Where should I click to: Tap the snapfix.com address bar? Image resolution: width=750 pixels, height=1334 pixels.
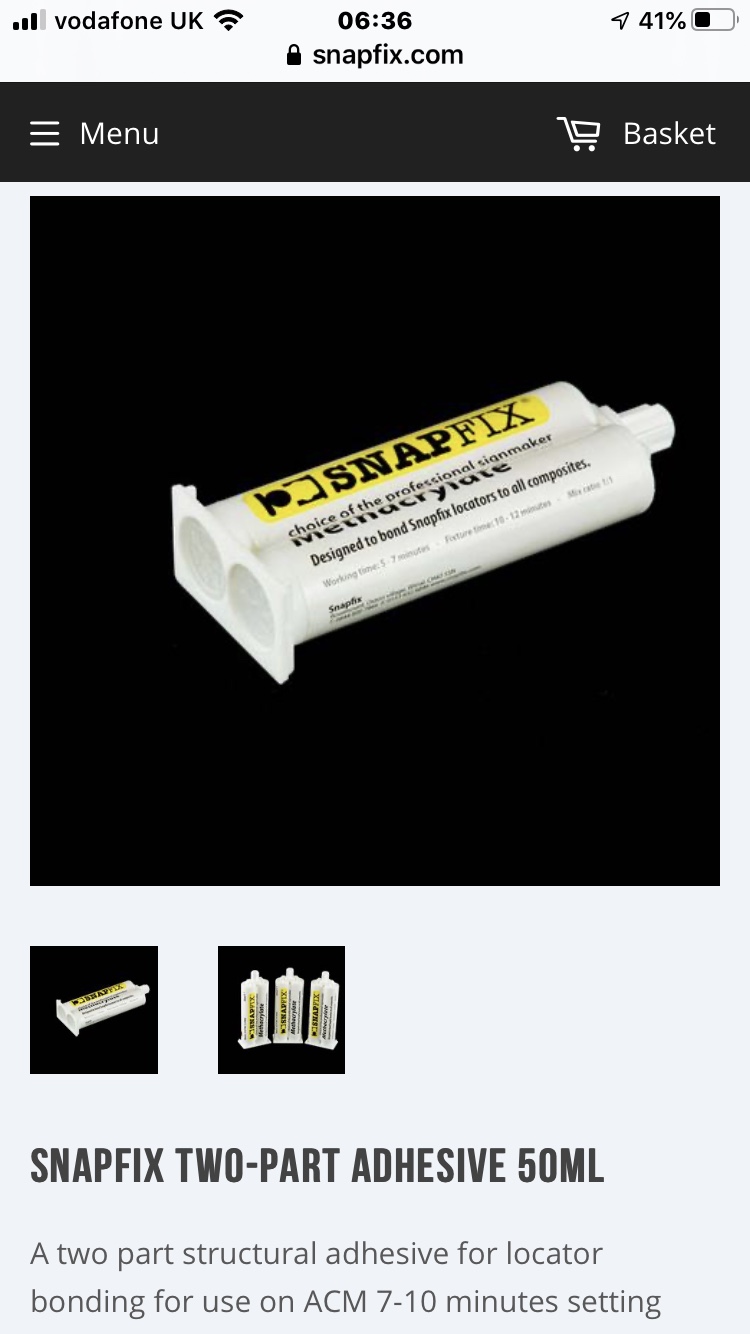tap(375, 55)
